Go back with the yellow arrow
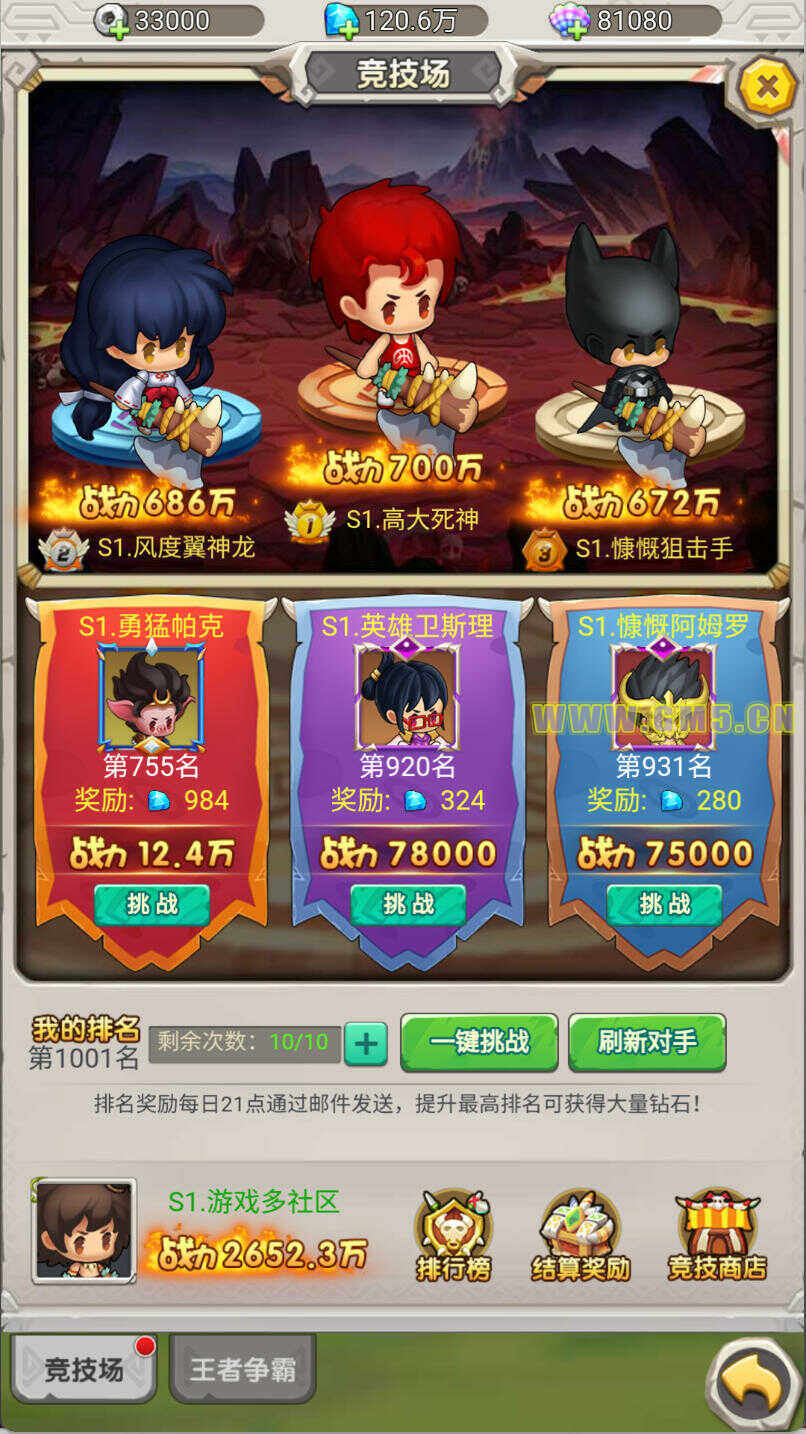The width and height of the screenshot is (806, 1434). click(x=755, y=1385)
